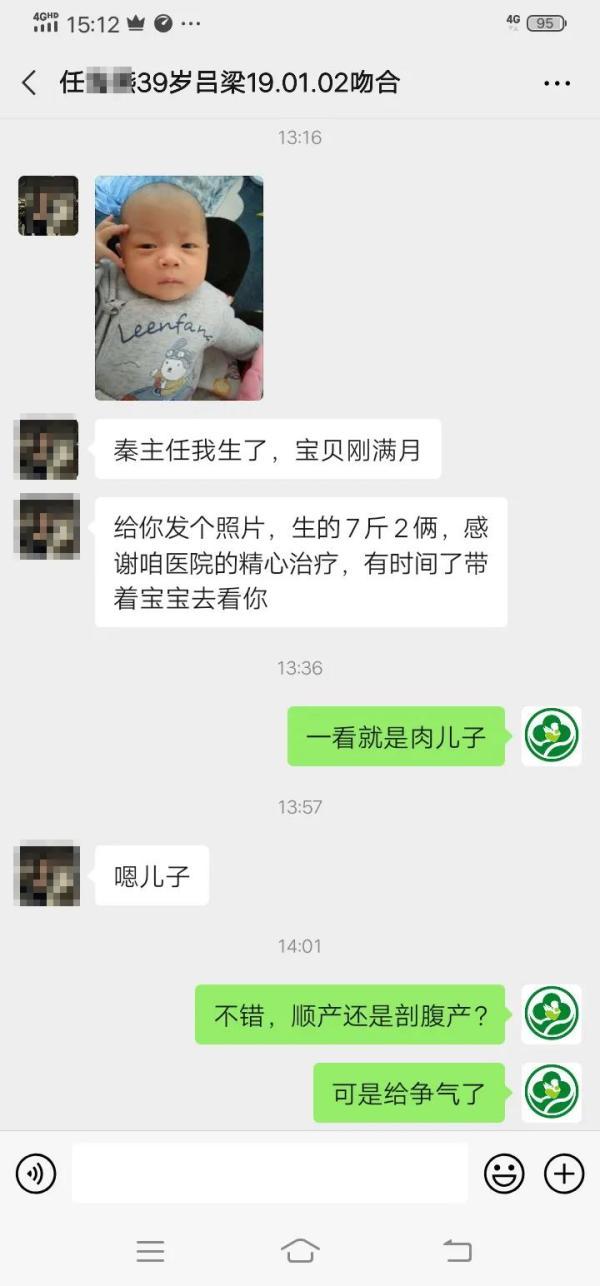Image resolution: width=600 pixels, height=1286 pixels.
Task: Open the sender's avatar beside 一看就是肉儿子
Action: click(x=551, y=737)
